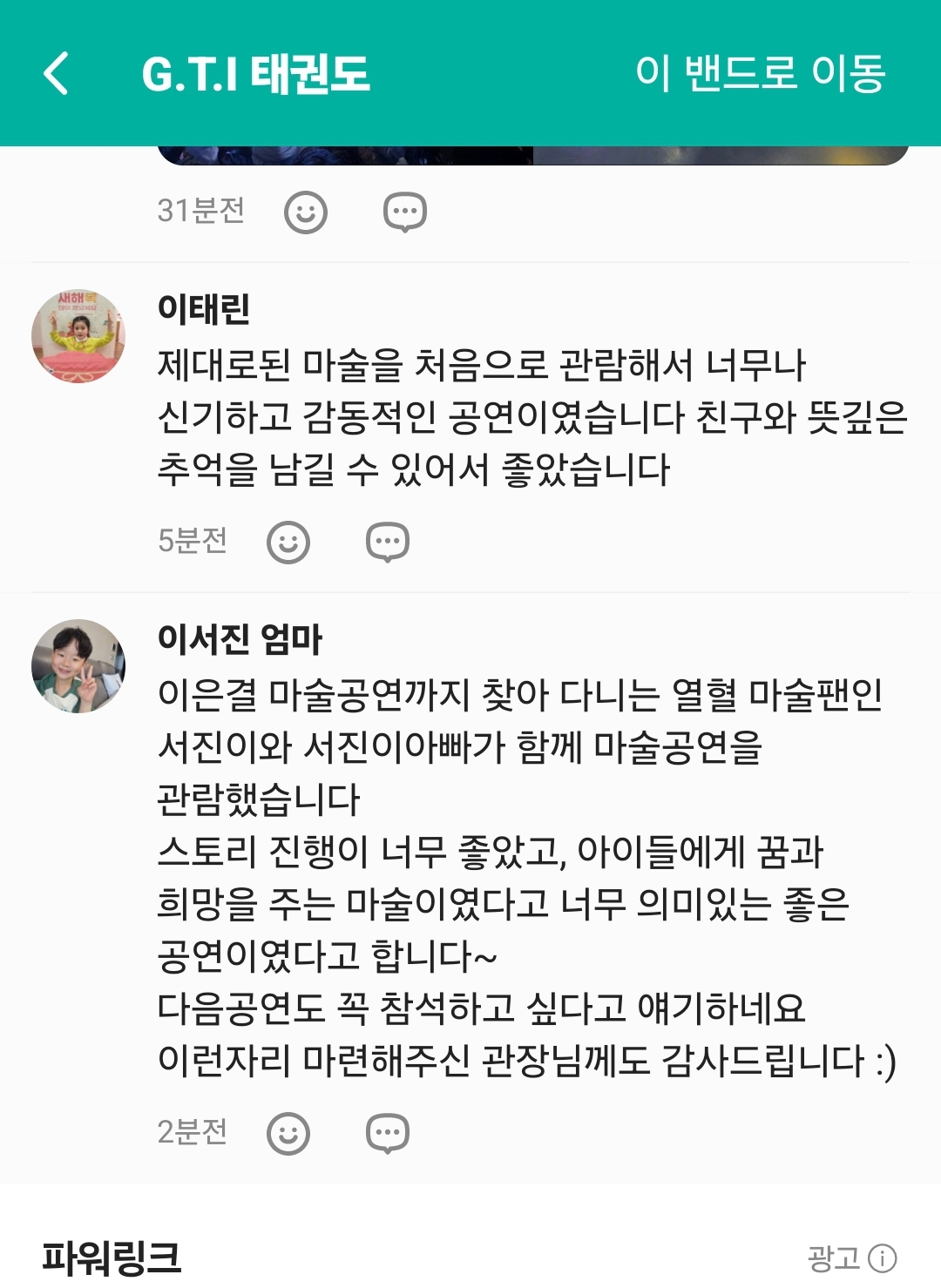Viewport: 941px width, 1288px height.
Task: Add emoji reaction to 이태린's comment
Action: [288, 543]
